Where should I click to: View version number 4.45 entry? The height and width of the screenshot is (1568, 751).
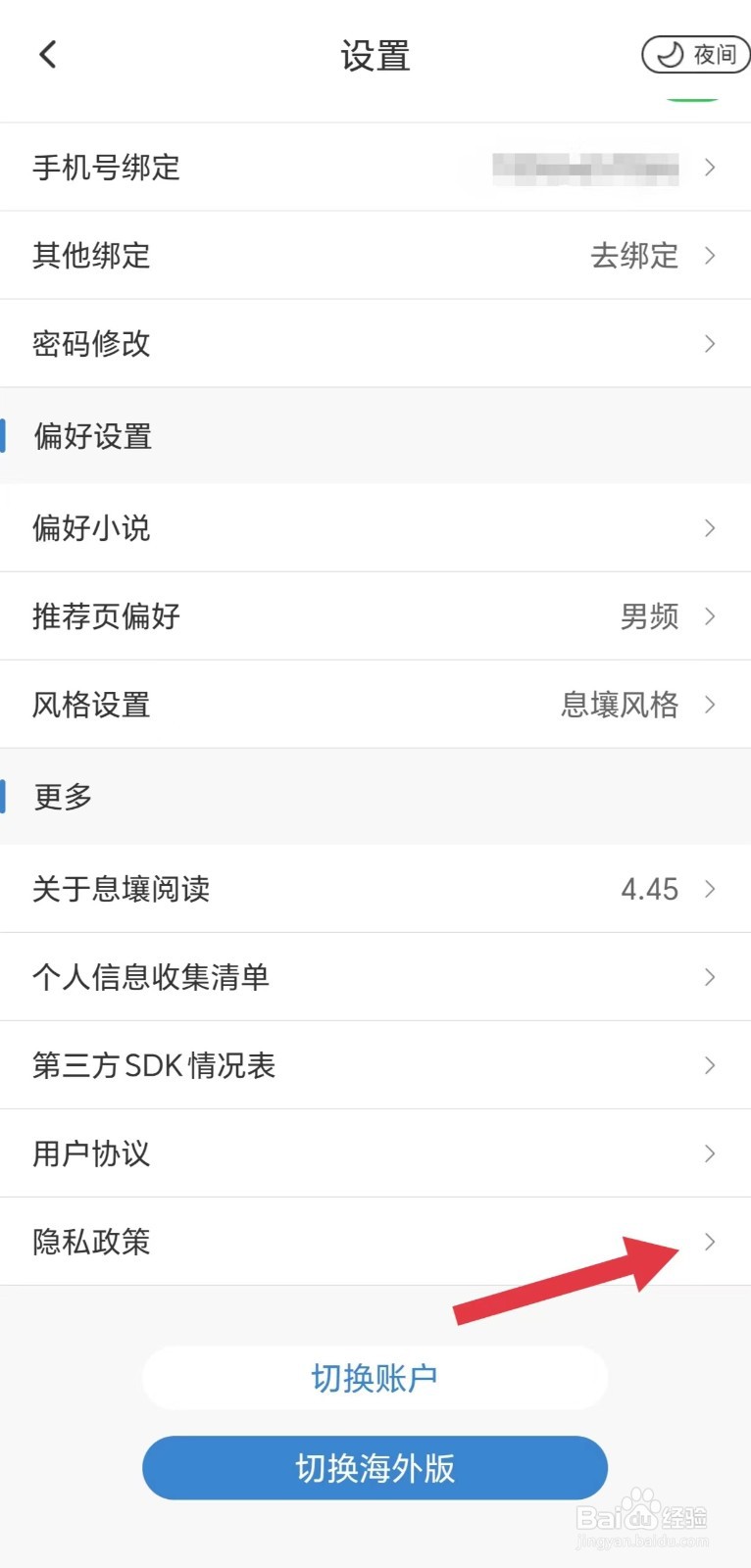pos(649,889)
